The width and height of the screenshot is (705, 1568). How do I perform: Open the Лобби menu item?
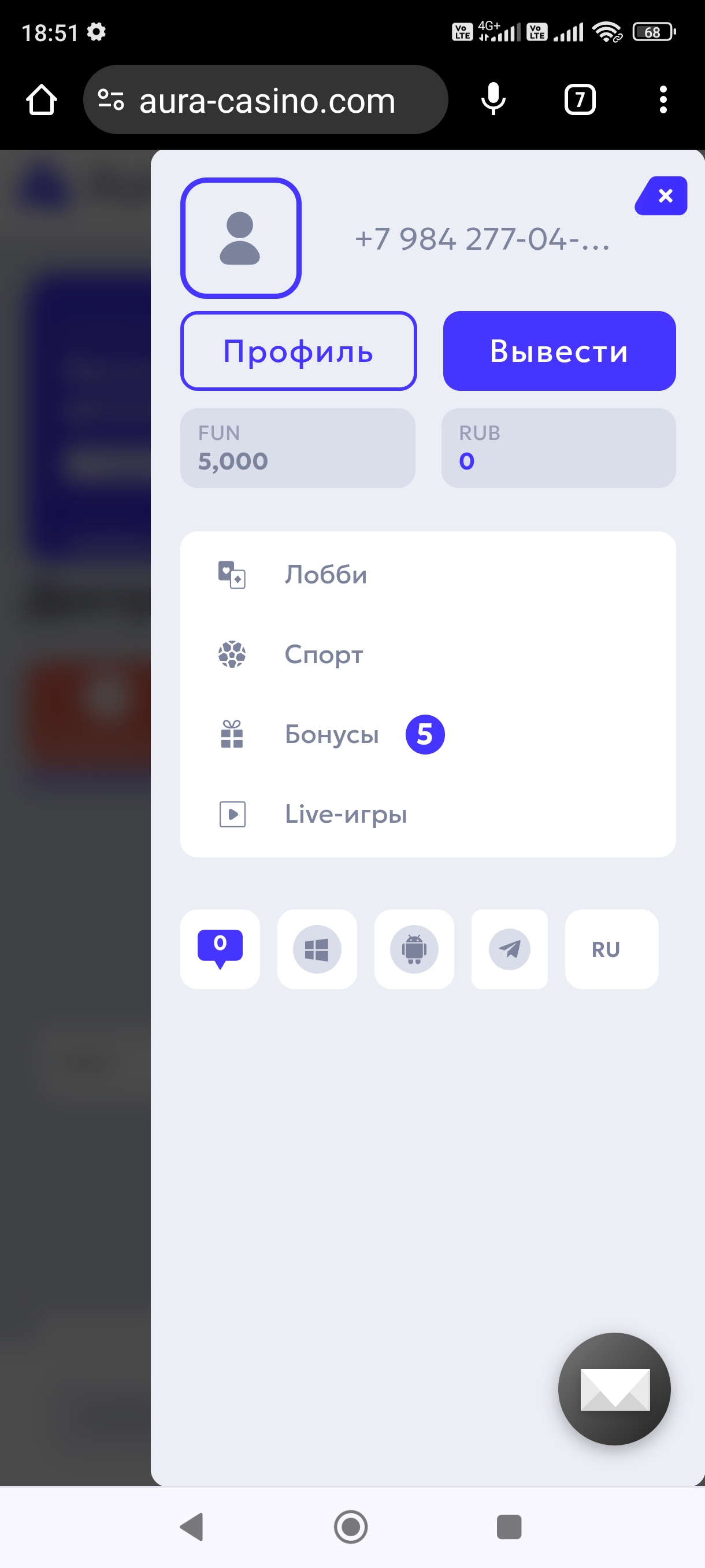pos(428,574)
